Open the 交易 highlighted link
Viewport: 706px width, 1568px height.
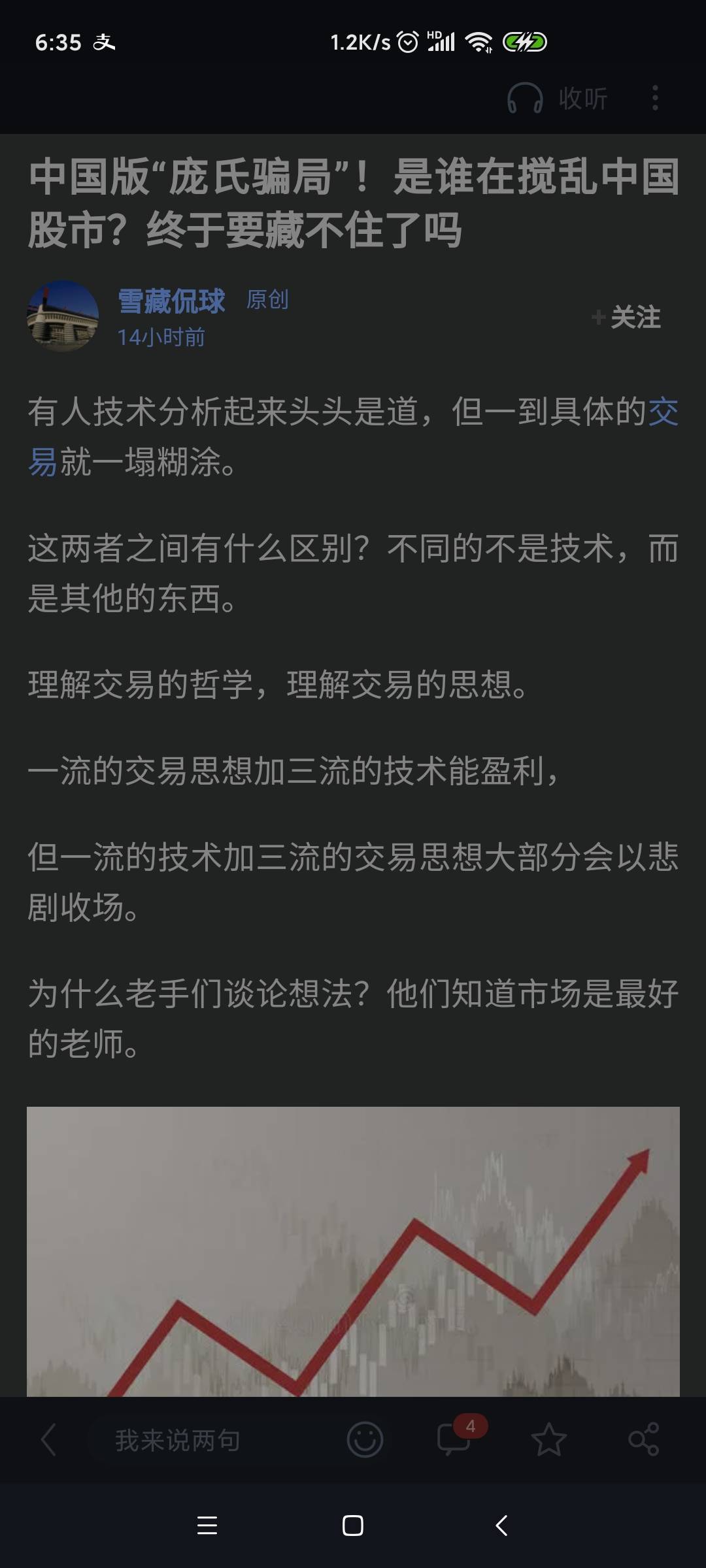[663, 412]
